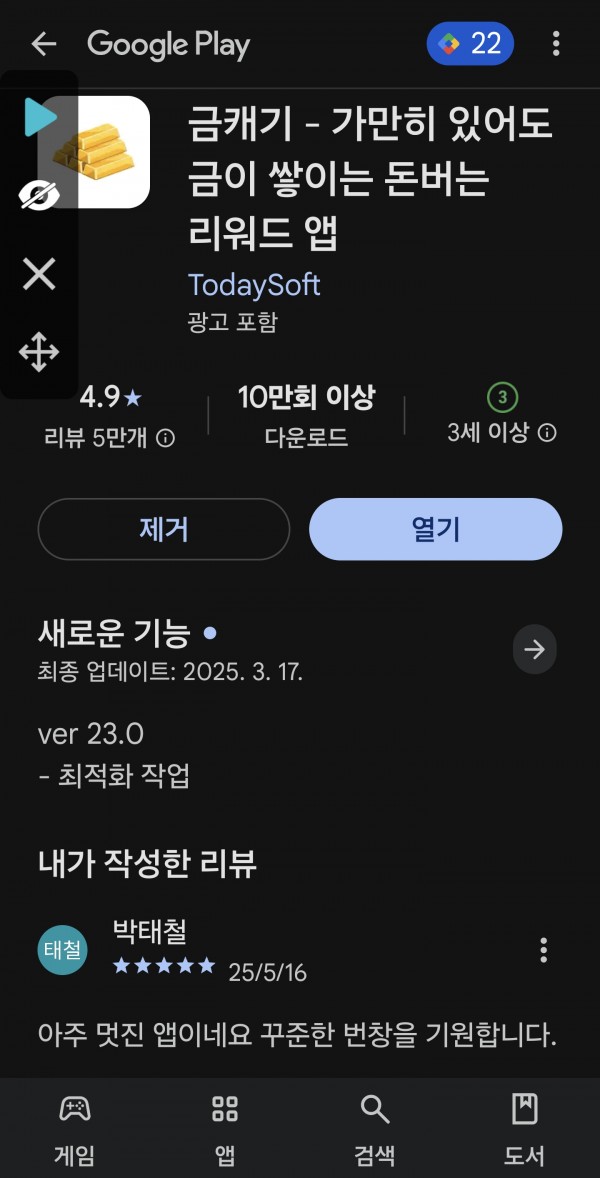The width and height of the screenshot is (600, 1178).
Task: Switch to the 검색 tab
Action: pyautogui.click(x=375, y=1128)
